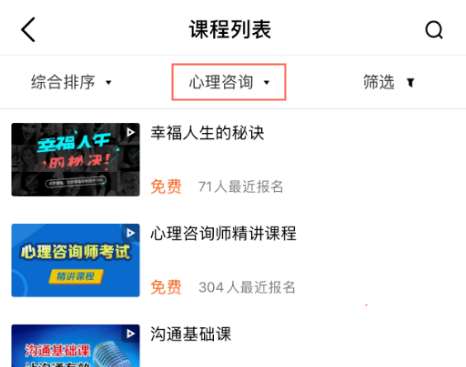466x367 pixels.
Task: Open the 心理咨询 category dropdown
Action: [229, 82]
